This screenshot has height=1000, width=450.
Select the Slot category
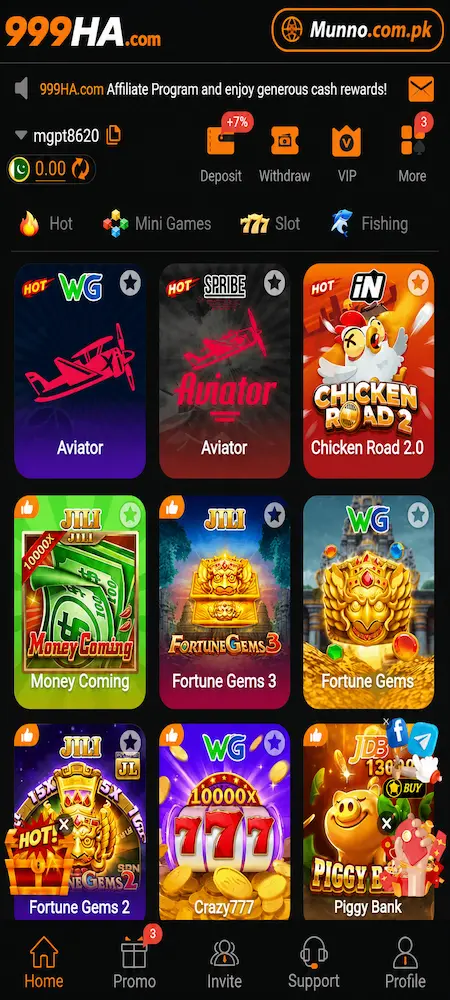point(270,224)
